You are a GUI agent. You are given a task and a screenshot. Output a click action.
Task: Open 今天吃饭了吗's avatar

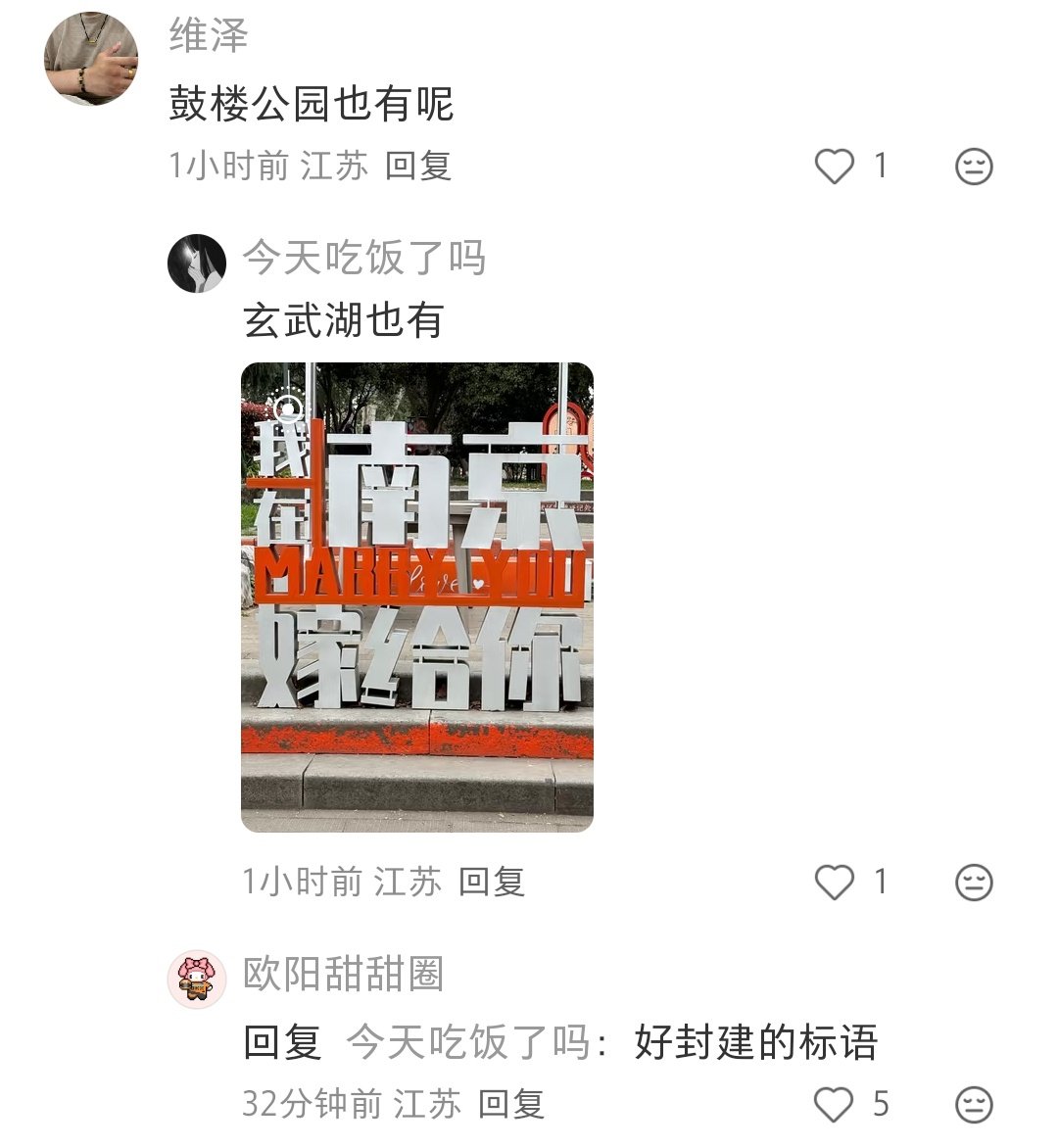(x=197, y=263)
